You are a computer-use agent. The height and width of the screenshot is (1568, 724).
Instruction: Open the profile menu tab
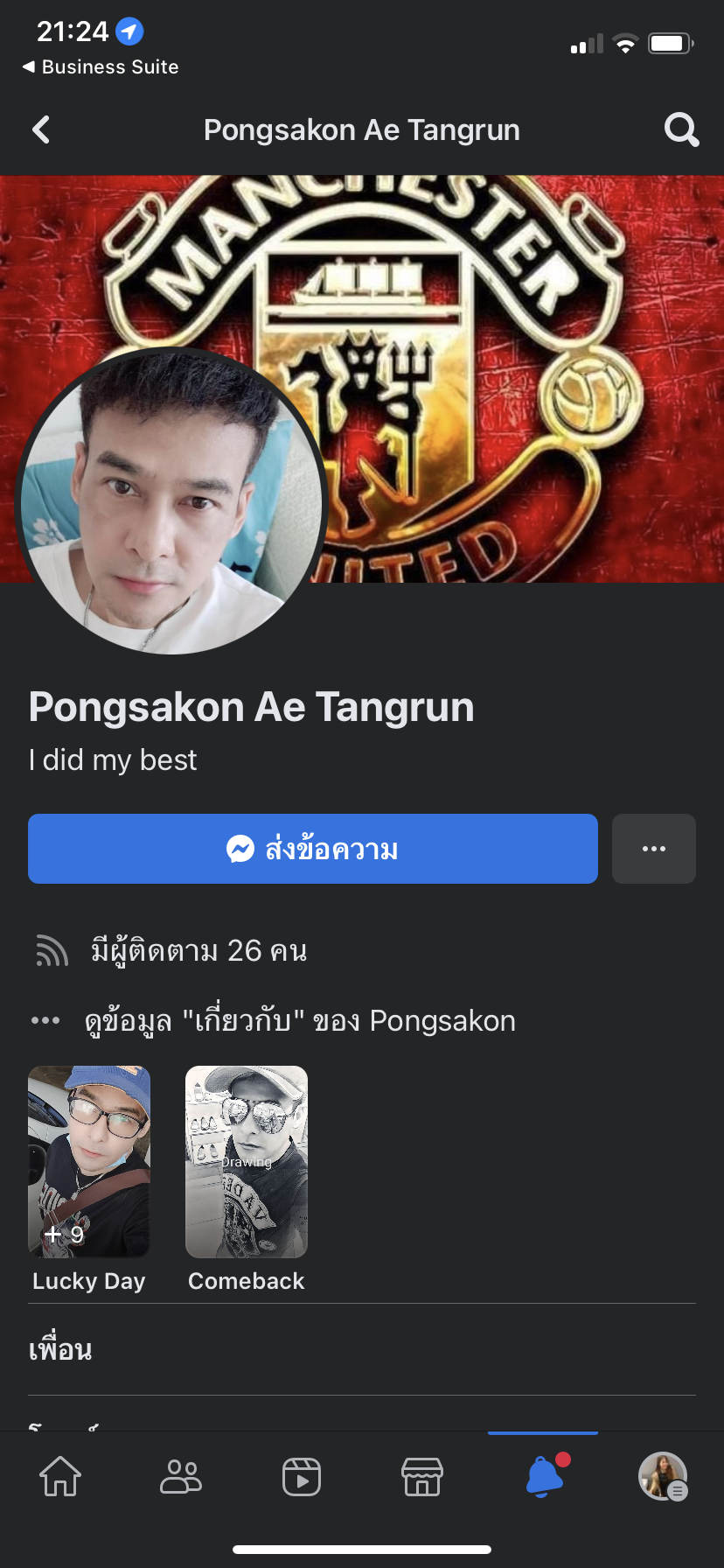[664, 1476]
